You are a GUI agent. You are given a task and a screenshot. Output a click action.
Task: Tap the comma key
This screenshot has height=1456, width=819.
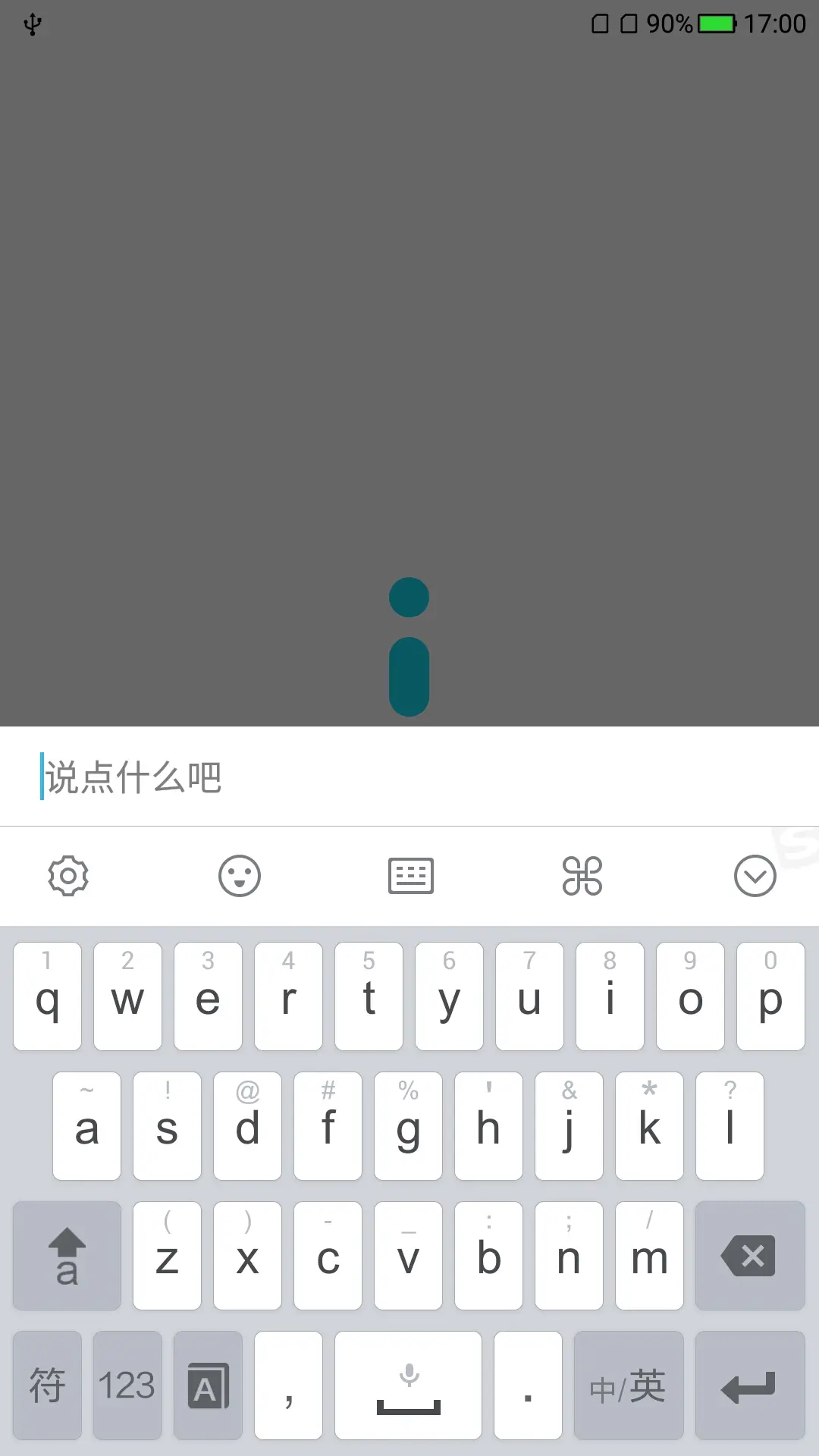point(288,1385)
